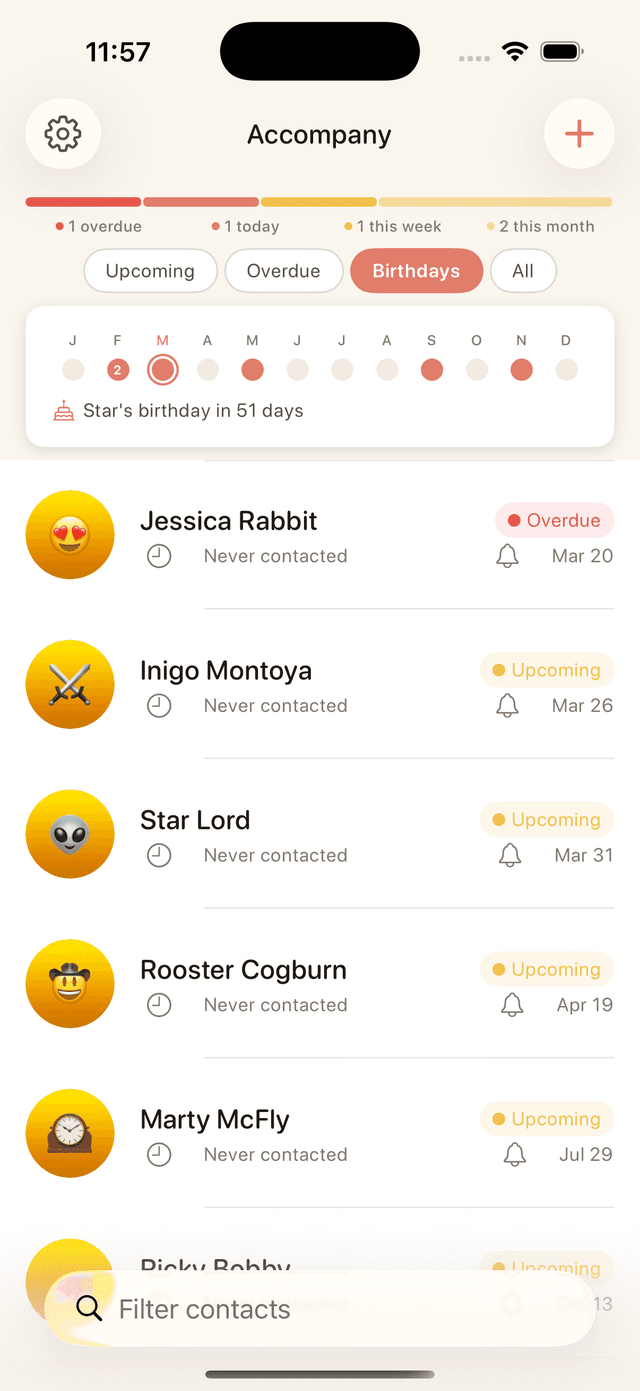Select February in the birthday month strip

tap(118, 370)
